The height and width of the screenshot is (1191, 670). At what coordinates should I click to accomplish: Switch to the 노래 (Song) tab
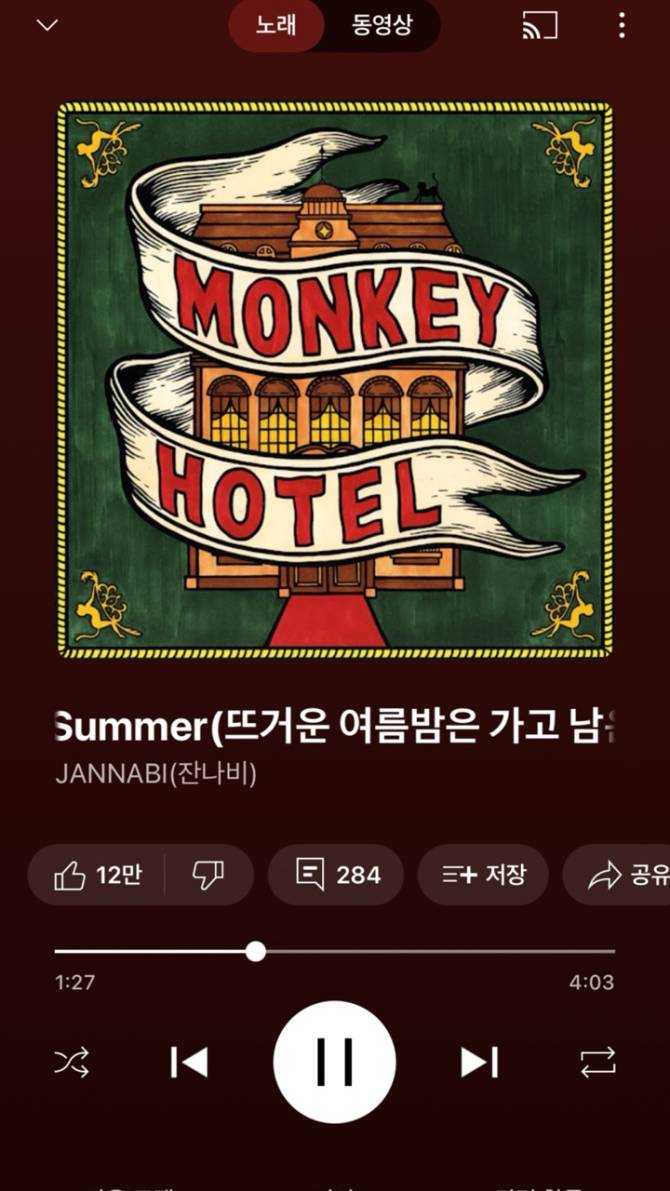click(x=276, y=26)
